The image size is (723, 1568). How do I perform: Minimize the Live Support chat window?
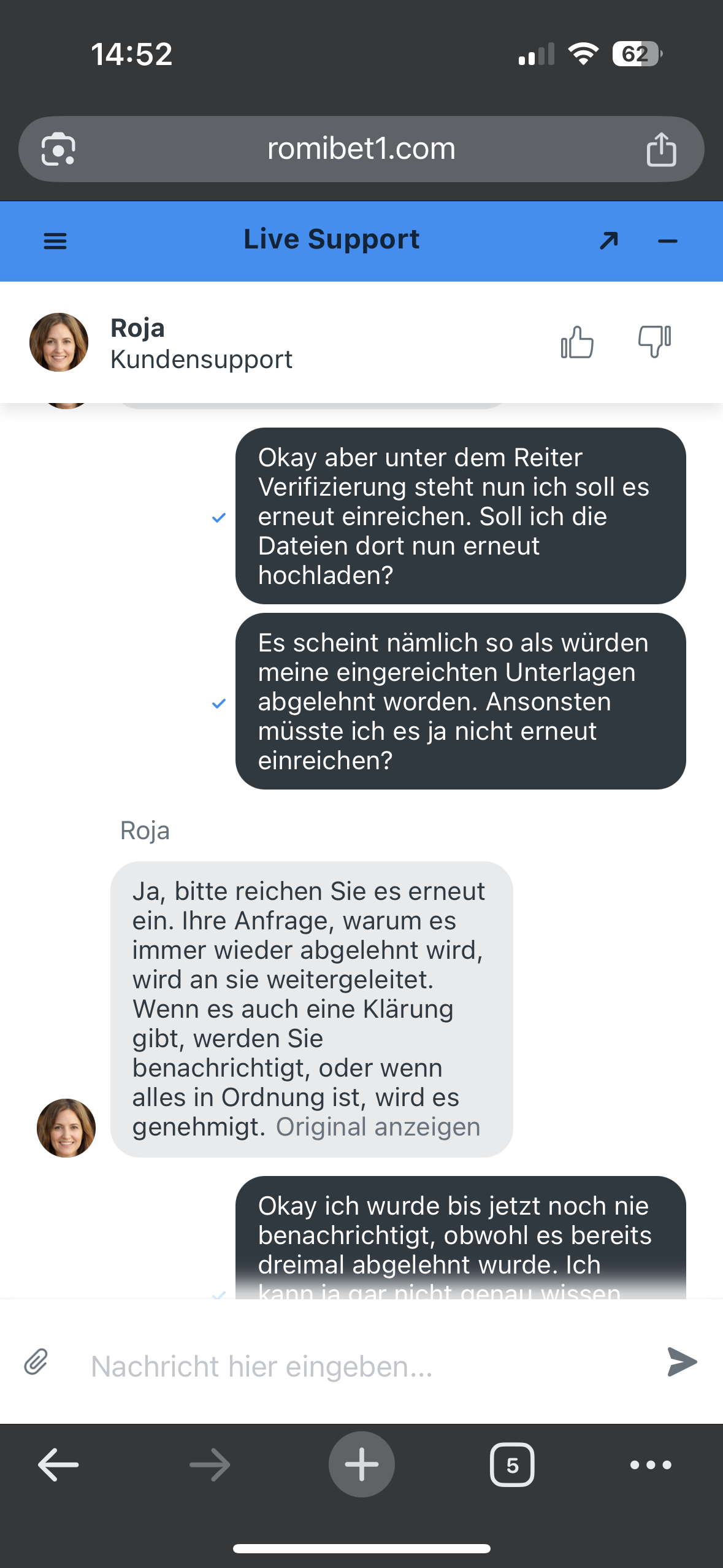[667, 241]
